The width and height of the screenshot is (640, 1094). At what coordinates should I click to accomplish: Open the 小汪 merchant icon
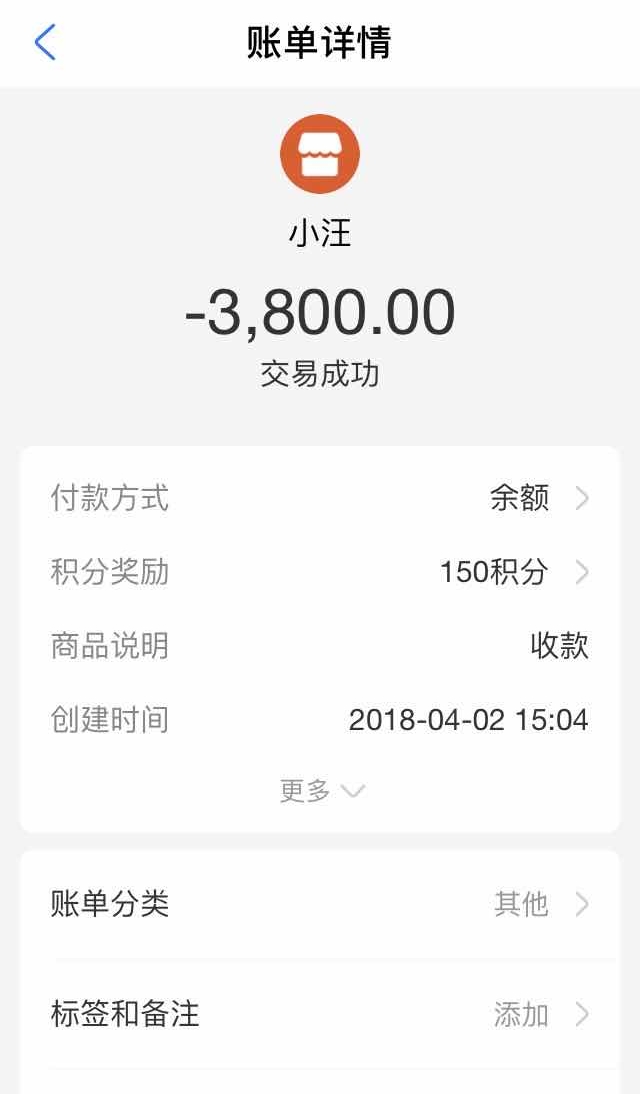[x=320, y=155]
